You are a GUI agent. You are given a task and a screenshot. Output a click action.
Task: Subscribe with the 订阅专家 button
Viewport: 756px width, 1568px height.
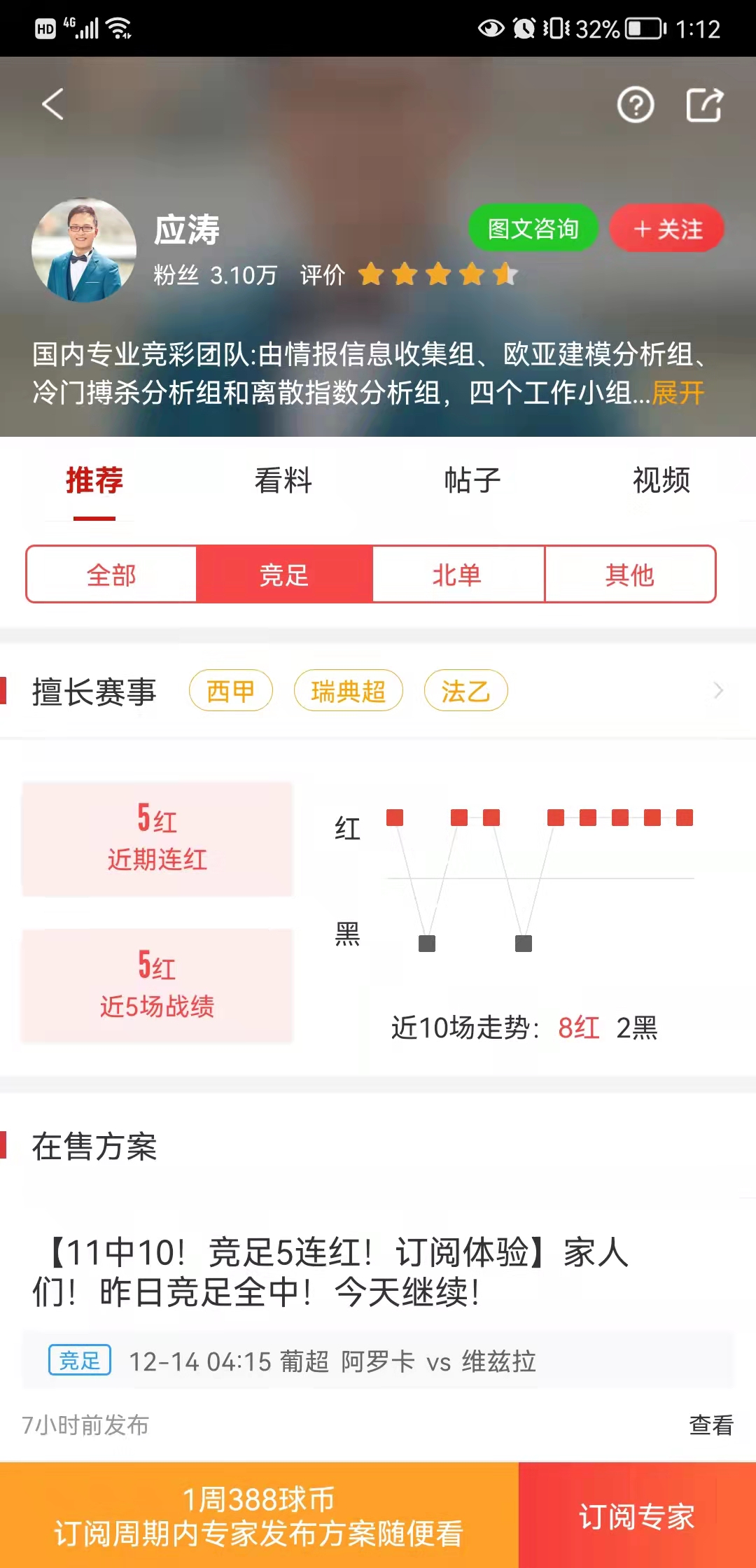click(x=636, y=1516)
